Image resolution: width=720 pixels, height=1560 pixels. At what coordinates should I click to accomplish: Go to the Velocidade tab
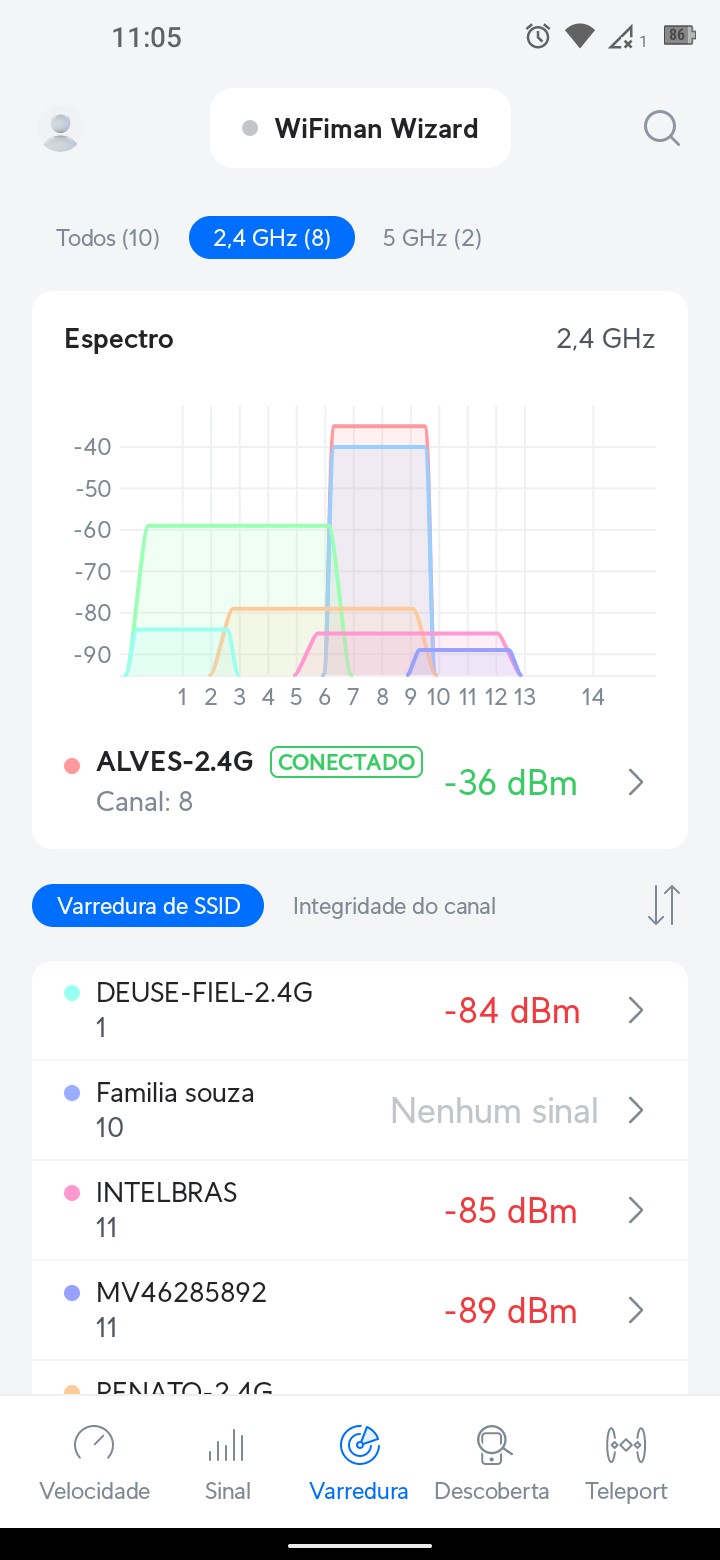pos(94,1462)
